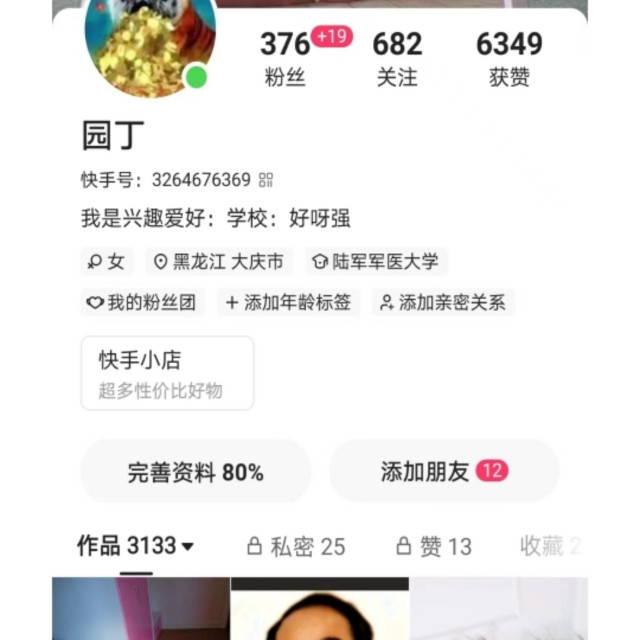This screenshot has width=640, height=640.
Task: View the 获赞 likes count details
Action: point(509,58)
